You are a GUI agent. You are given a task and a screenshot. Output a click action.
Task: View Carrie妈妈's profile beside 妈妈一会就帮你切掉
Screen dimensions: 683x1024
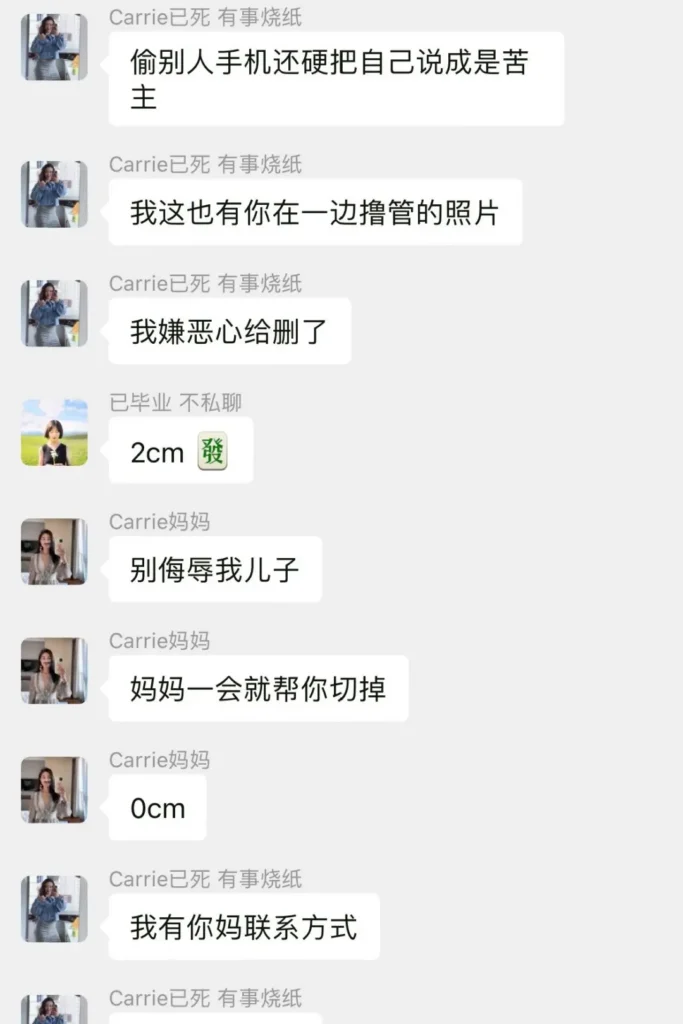click(x=54, y=671)
